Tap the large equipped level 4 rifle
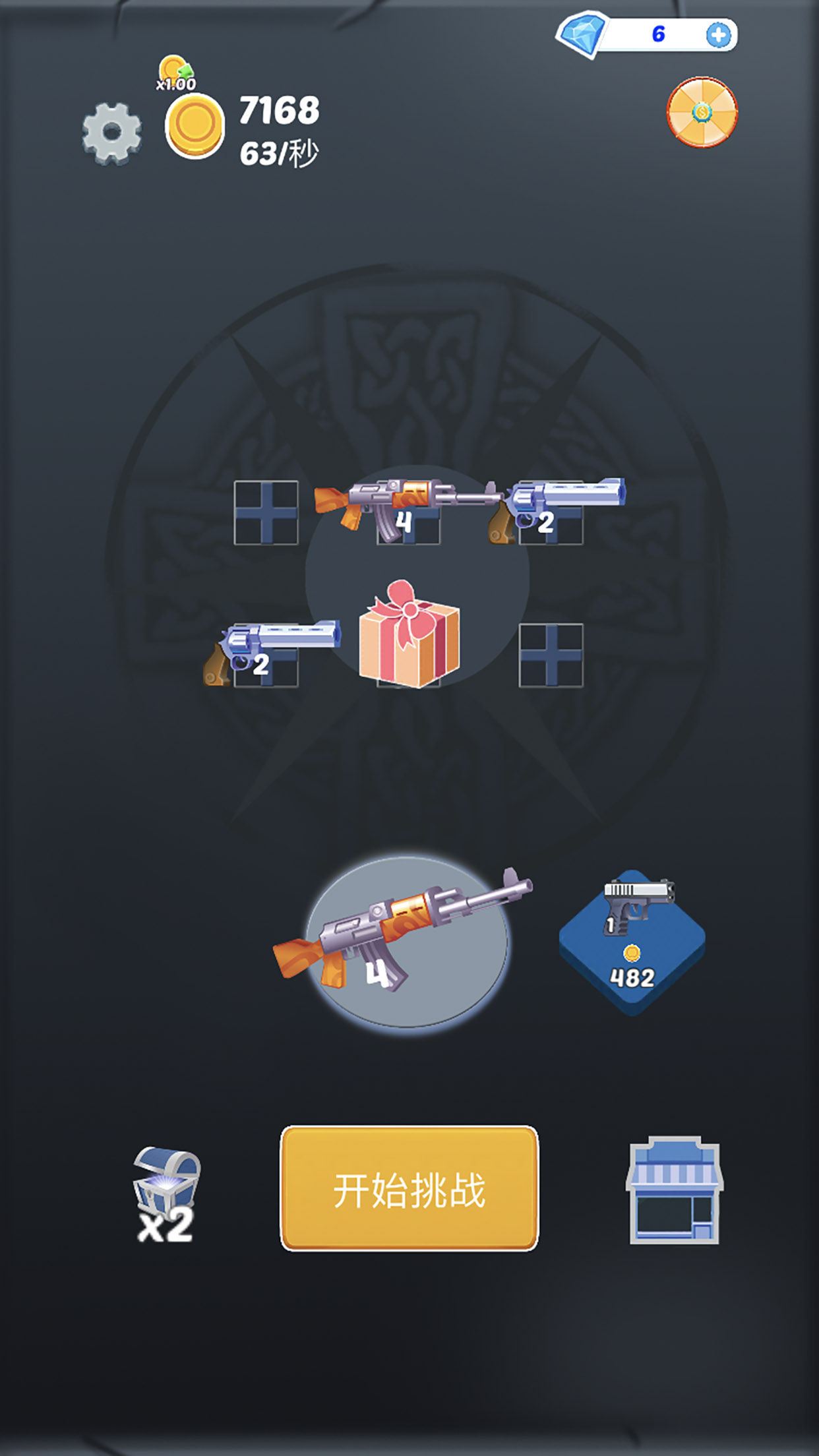This screenshot has width=819, height=1456. (406, 940)
